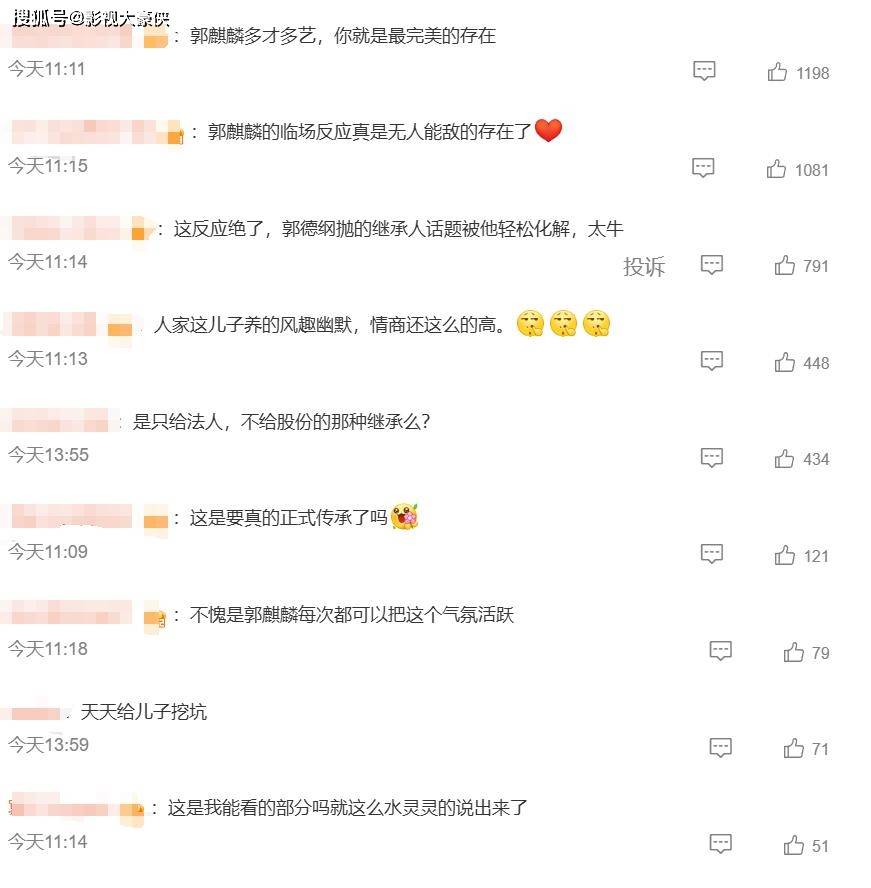Reply to the 这反应绝了 comment
871x888 pixels.
711,265
